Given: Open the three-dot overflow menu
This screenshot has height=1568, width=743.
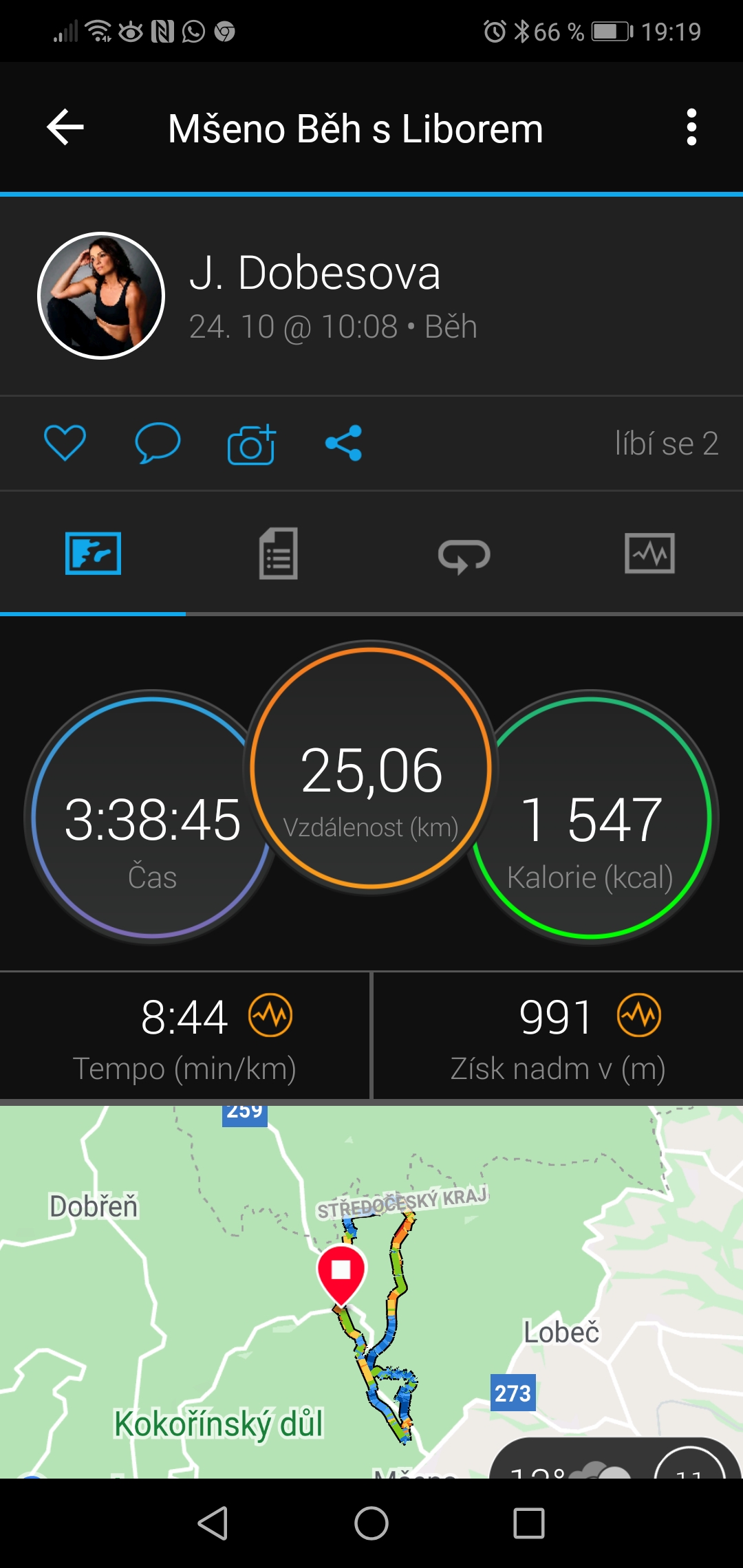Looking at the screenshot, I should tap(691, 127).
